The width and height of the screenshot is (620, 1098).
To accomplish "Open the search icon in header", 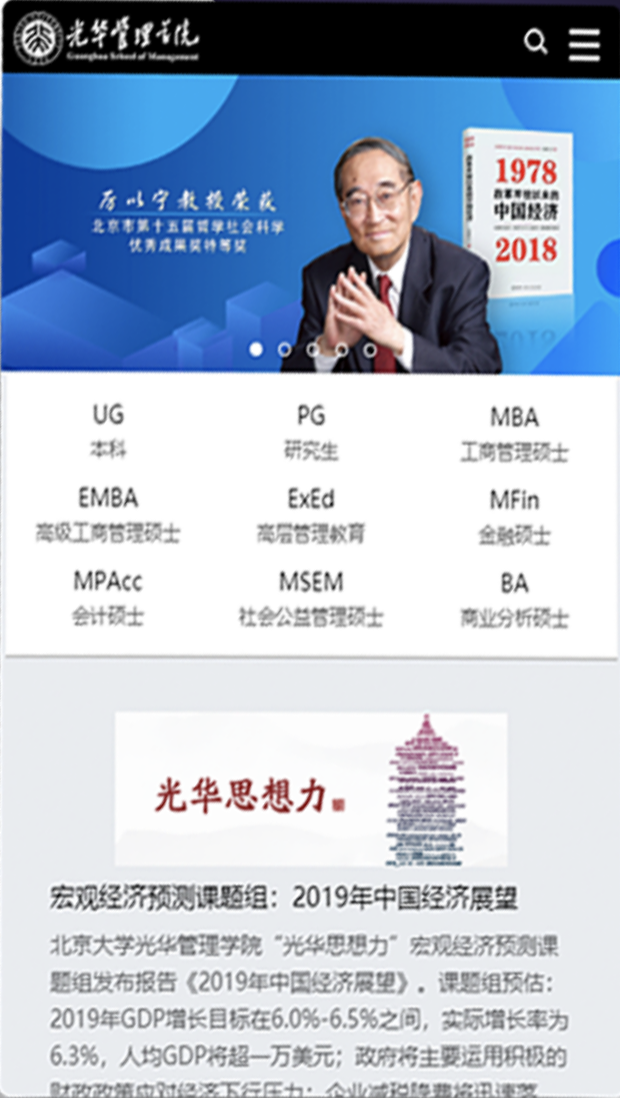I will (536, 42).
